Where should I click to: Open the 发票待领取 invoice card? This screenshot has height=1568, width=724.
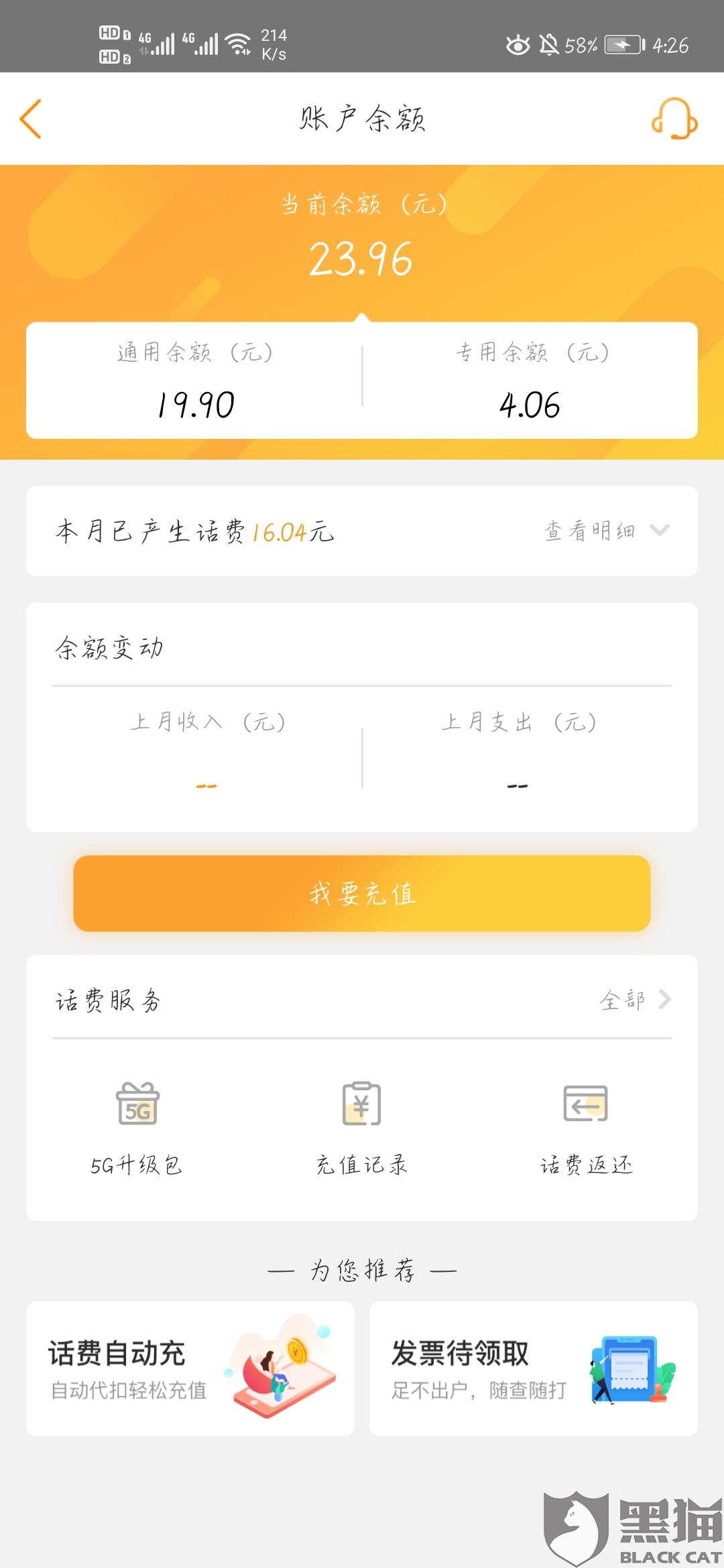534,1368
